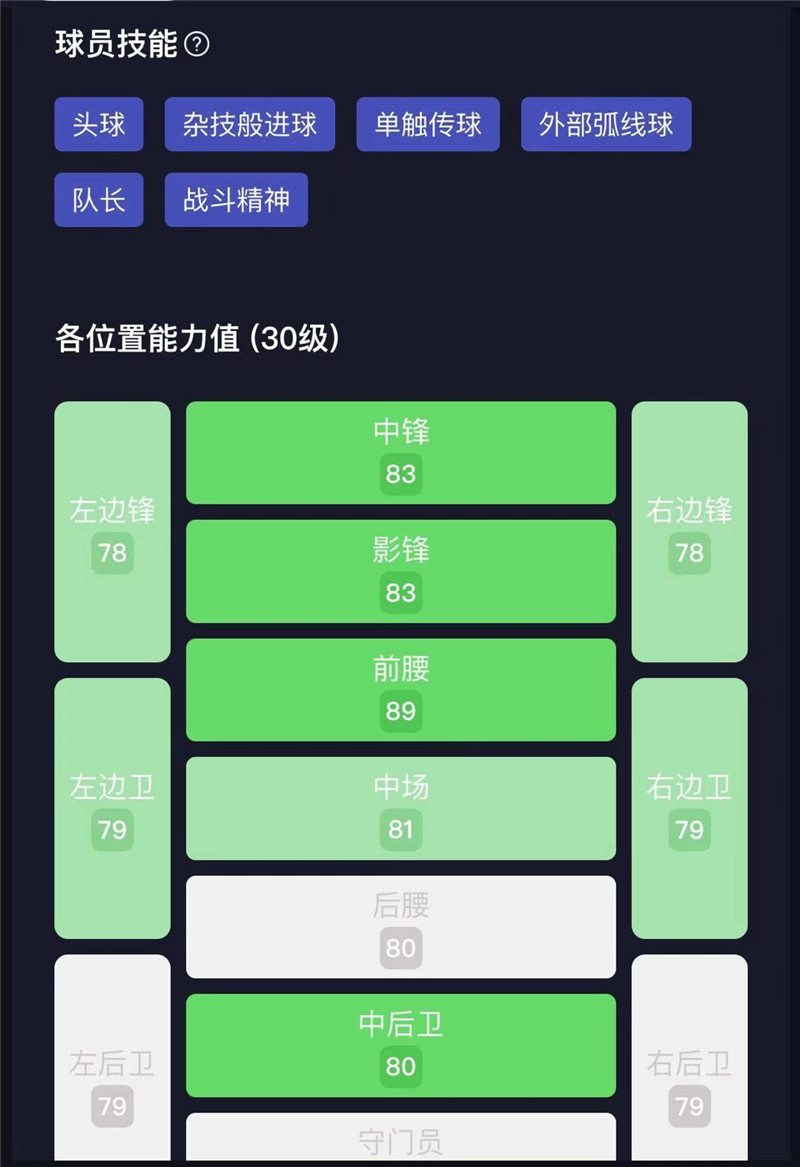Tap the 头球 skill chip
Screen dimensions: 800x1167
point(99,125)
